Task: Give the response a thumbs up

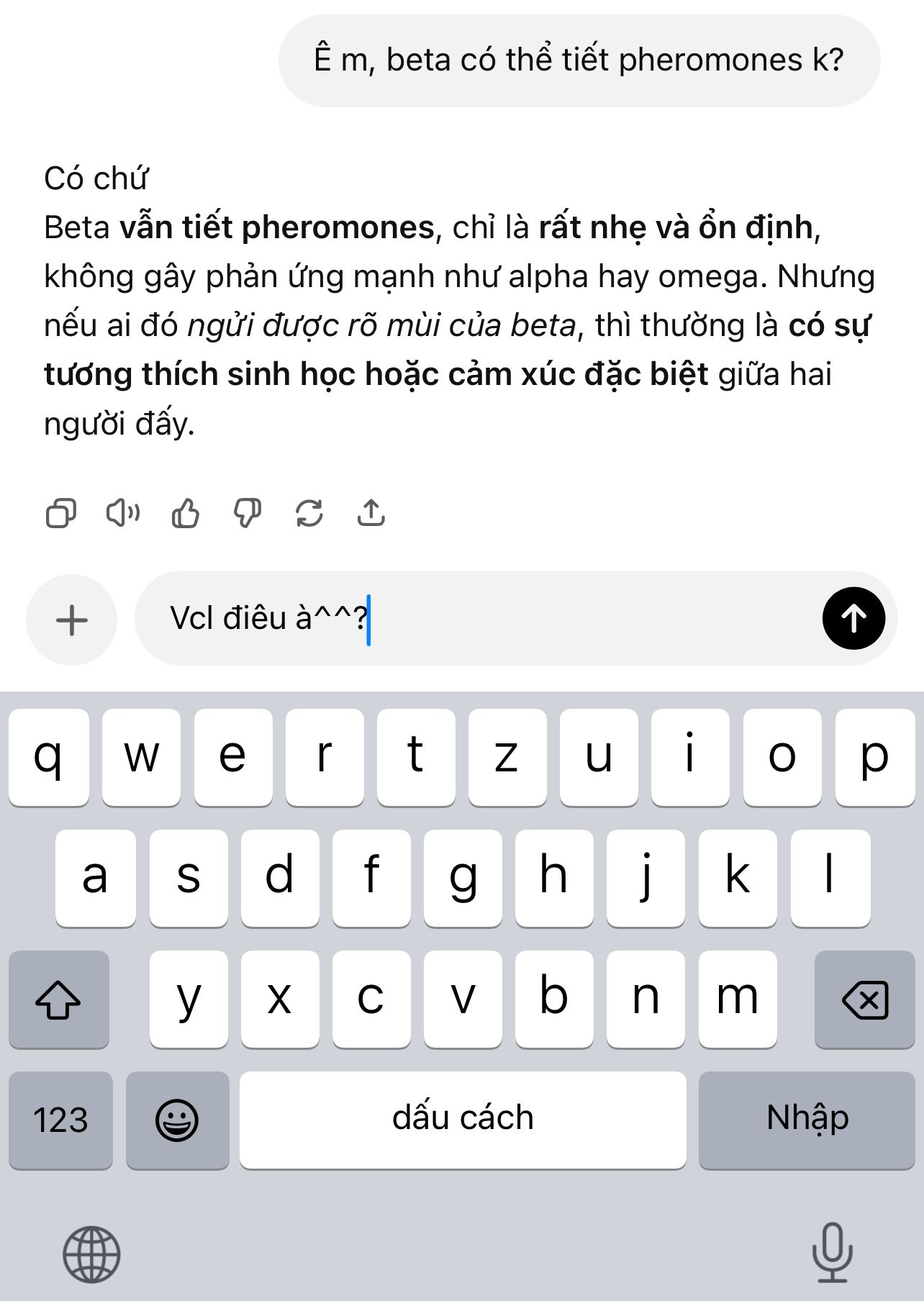Action: [185, 514]
